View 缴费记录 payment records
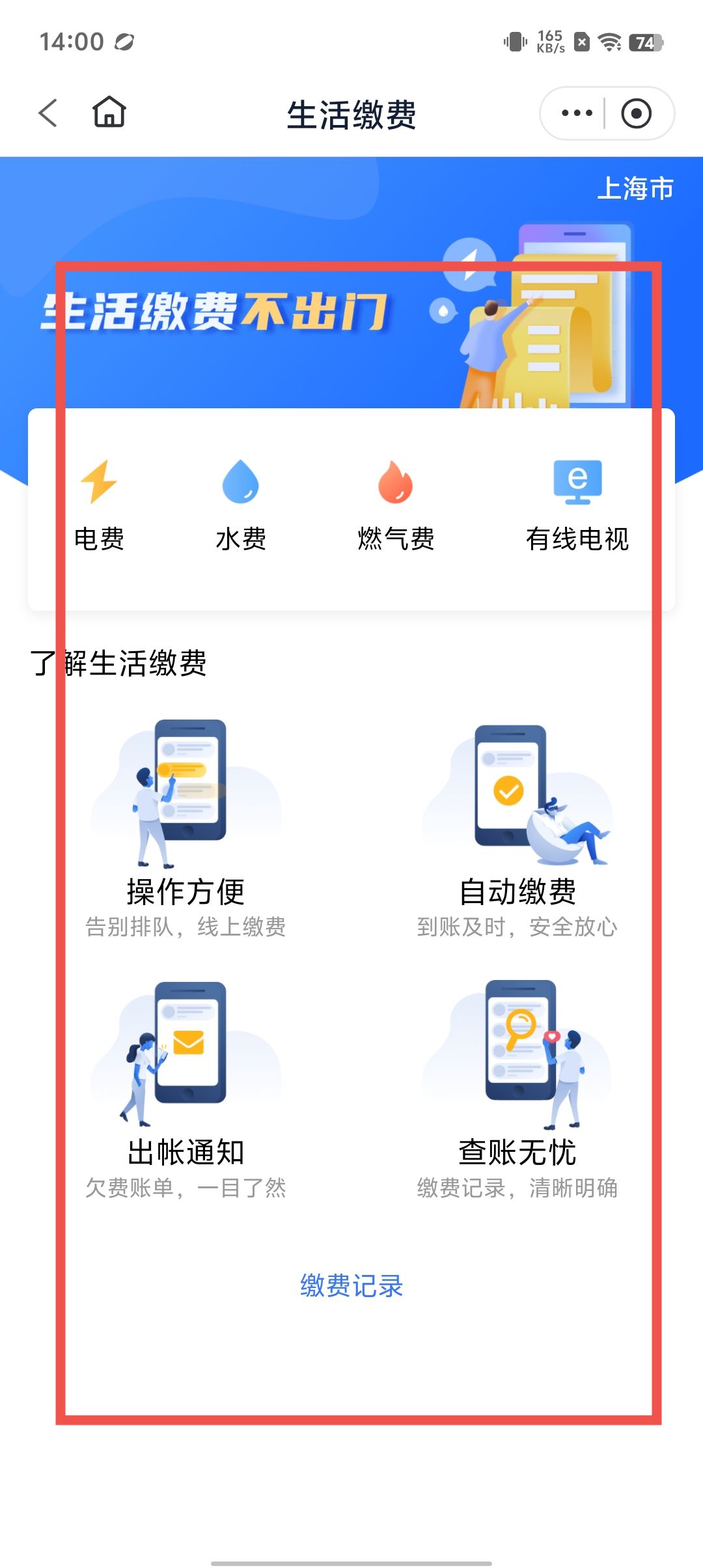 pos(351,1285)
